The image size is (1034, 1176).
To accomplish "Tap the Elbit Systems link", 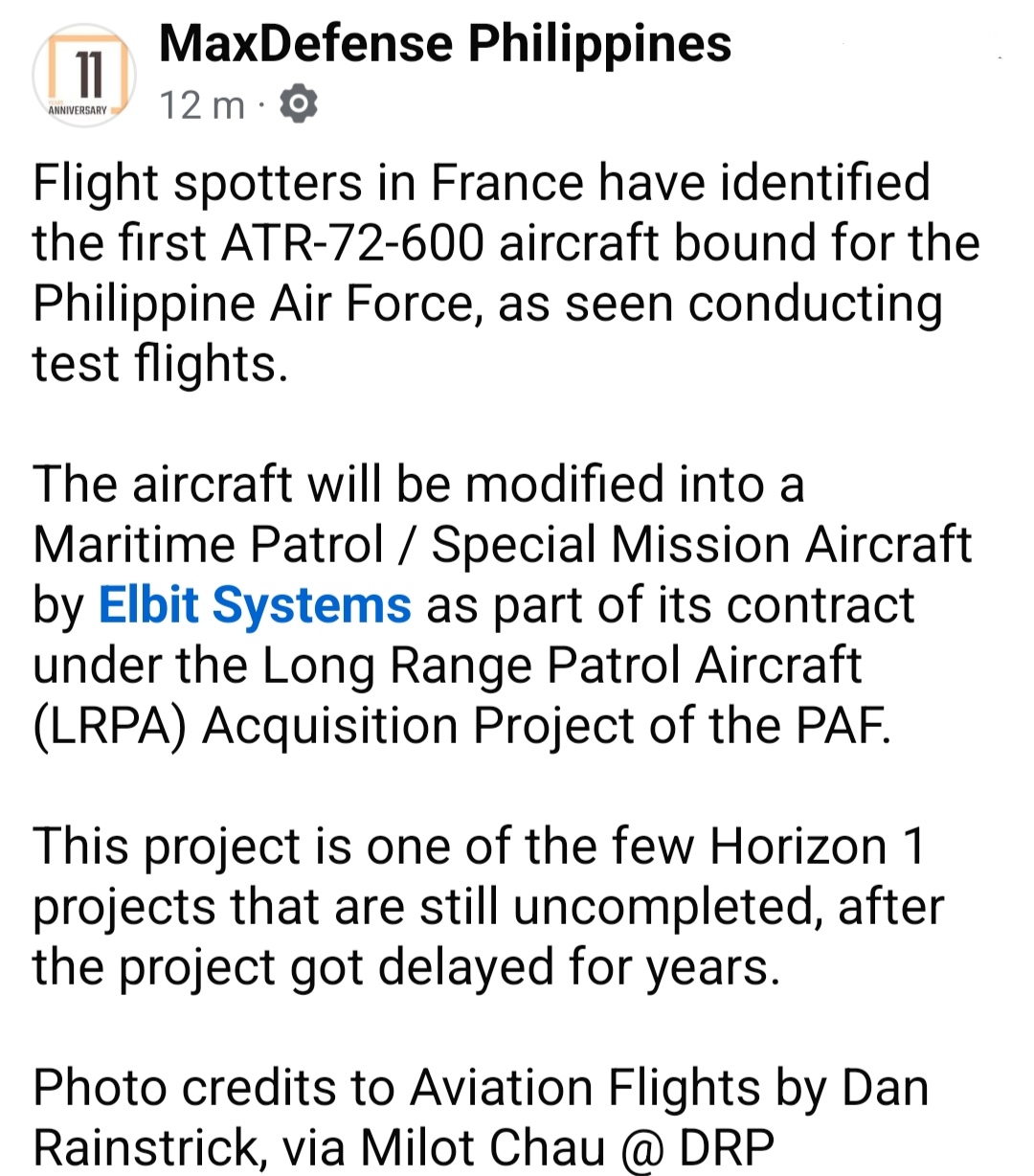I will 255,605.
